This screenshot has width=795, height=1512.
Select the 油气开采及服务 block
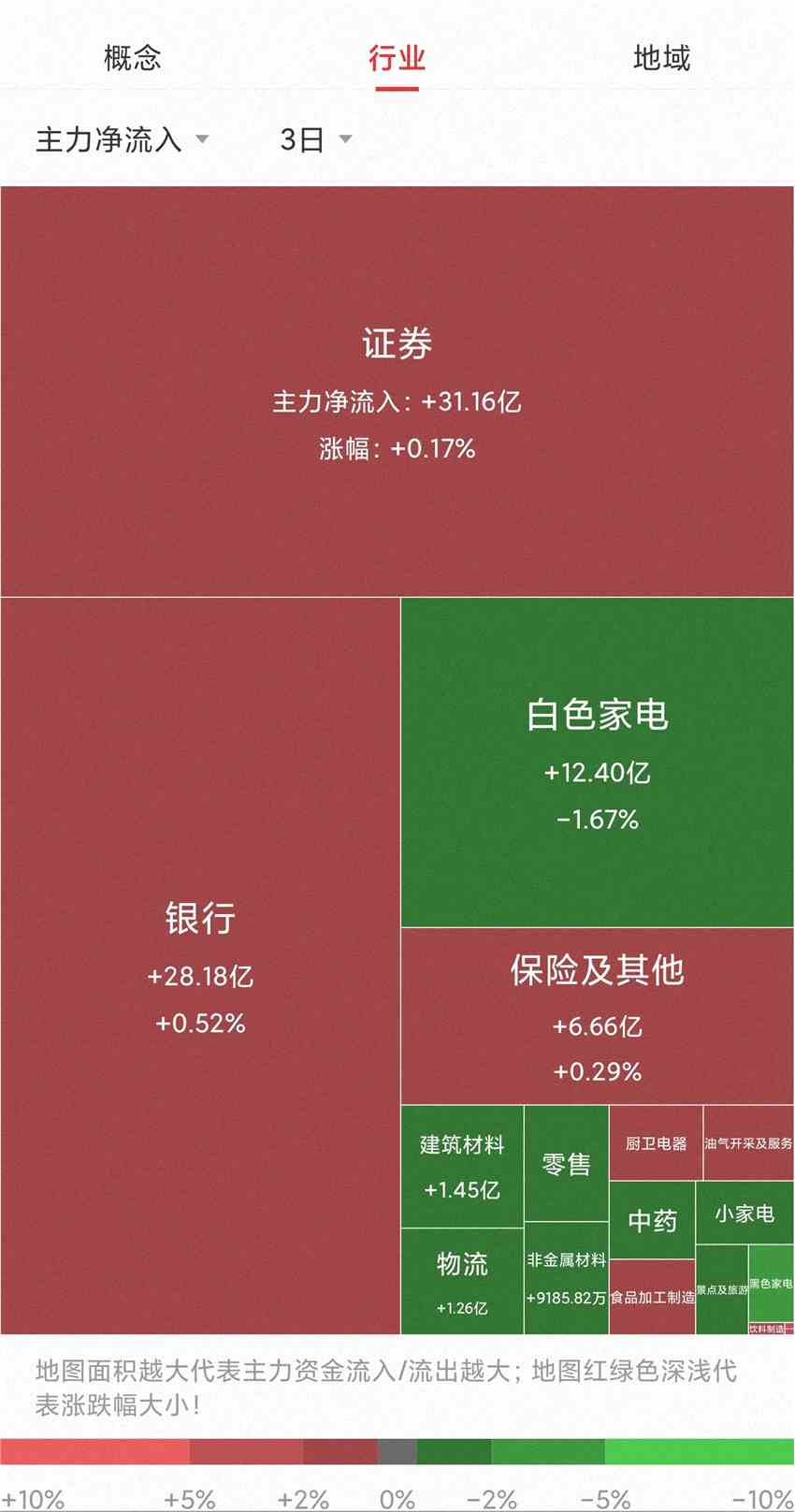point(747,1142)
